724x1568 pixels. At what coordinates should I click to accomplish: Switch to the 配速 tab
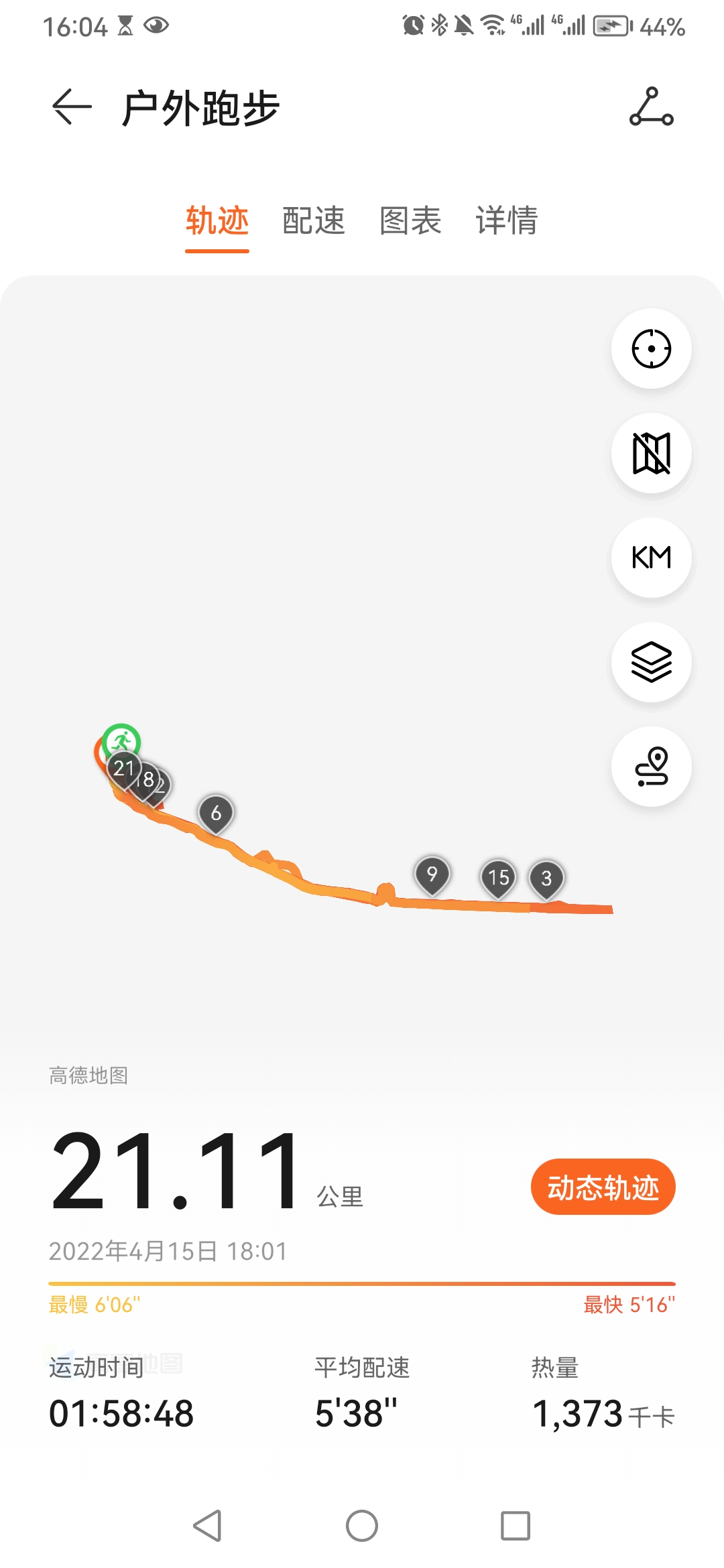click(314, 221)
